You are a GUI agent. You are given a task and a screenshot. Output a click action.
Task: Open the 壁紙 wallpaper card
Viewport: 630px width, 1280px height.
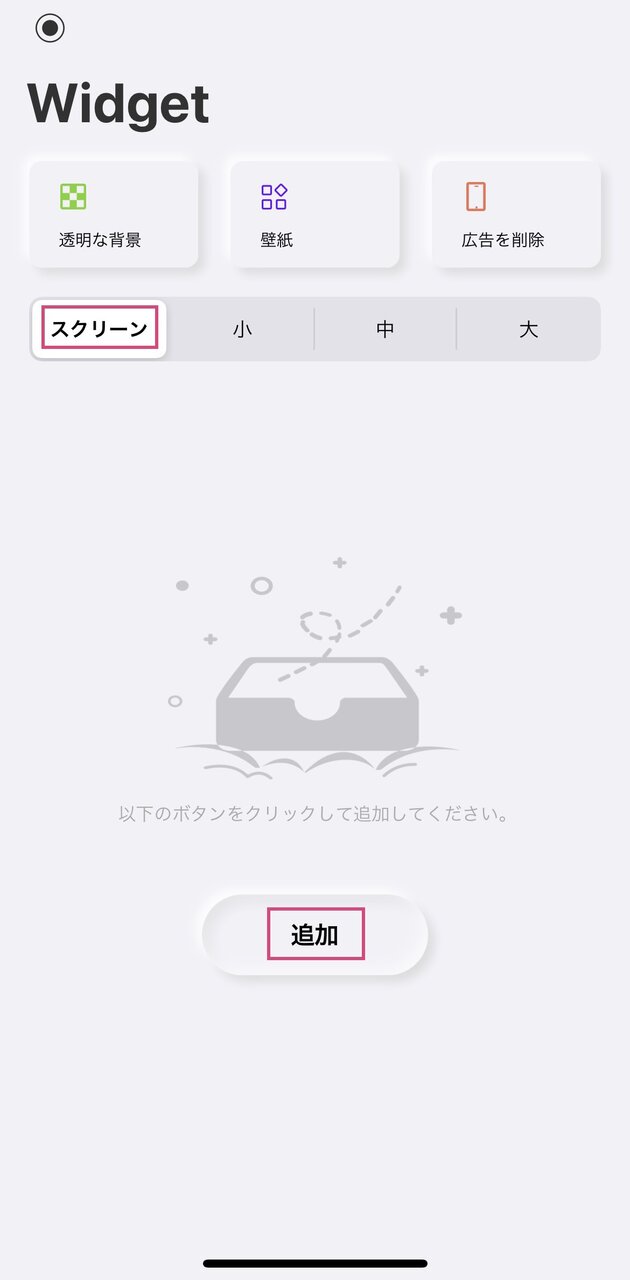click(x=314, y=215)
